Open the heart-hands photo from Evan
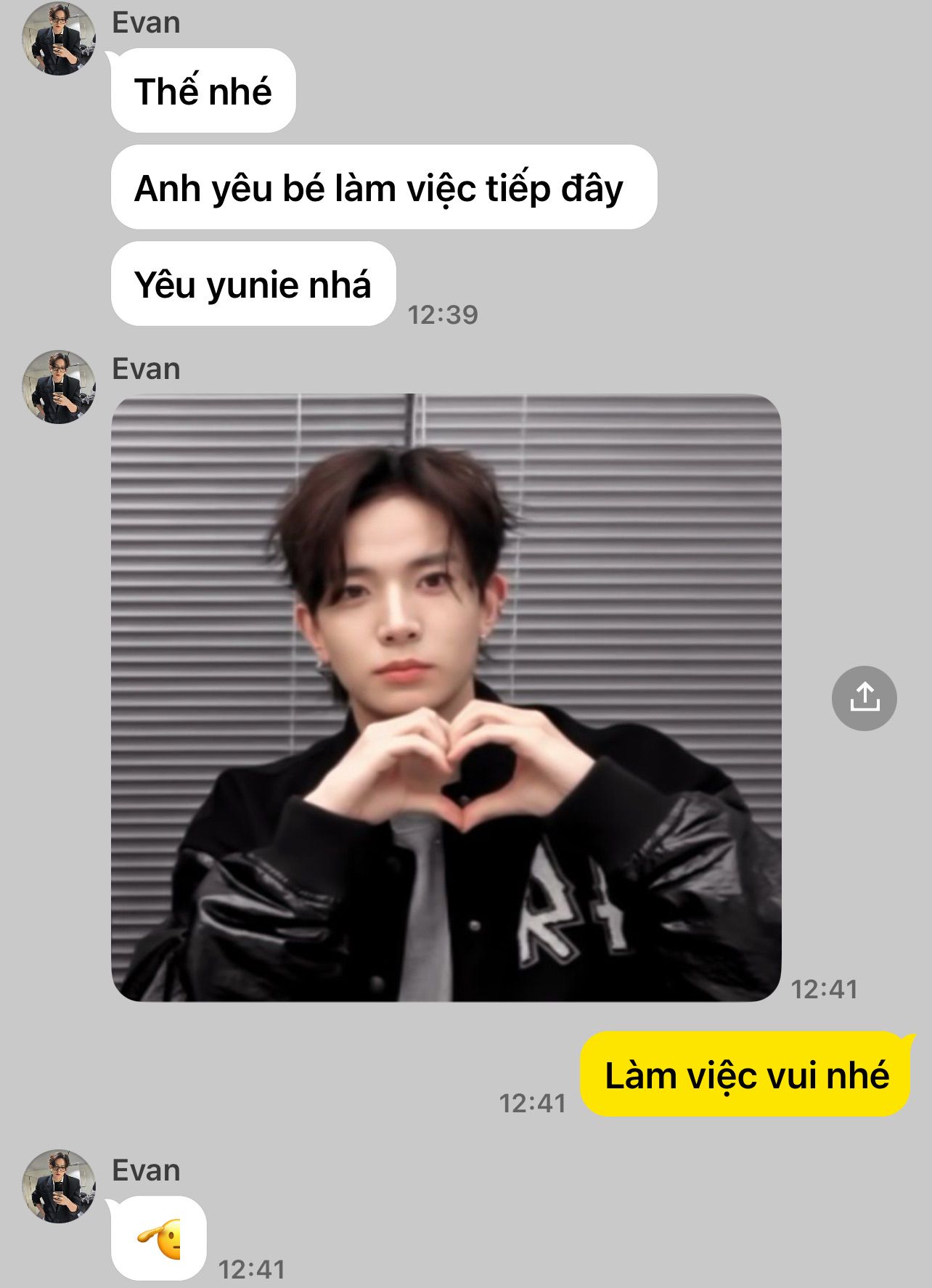Screen dimensions: 932x1288 pos(446,698)
